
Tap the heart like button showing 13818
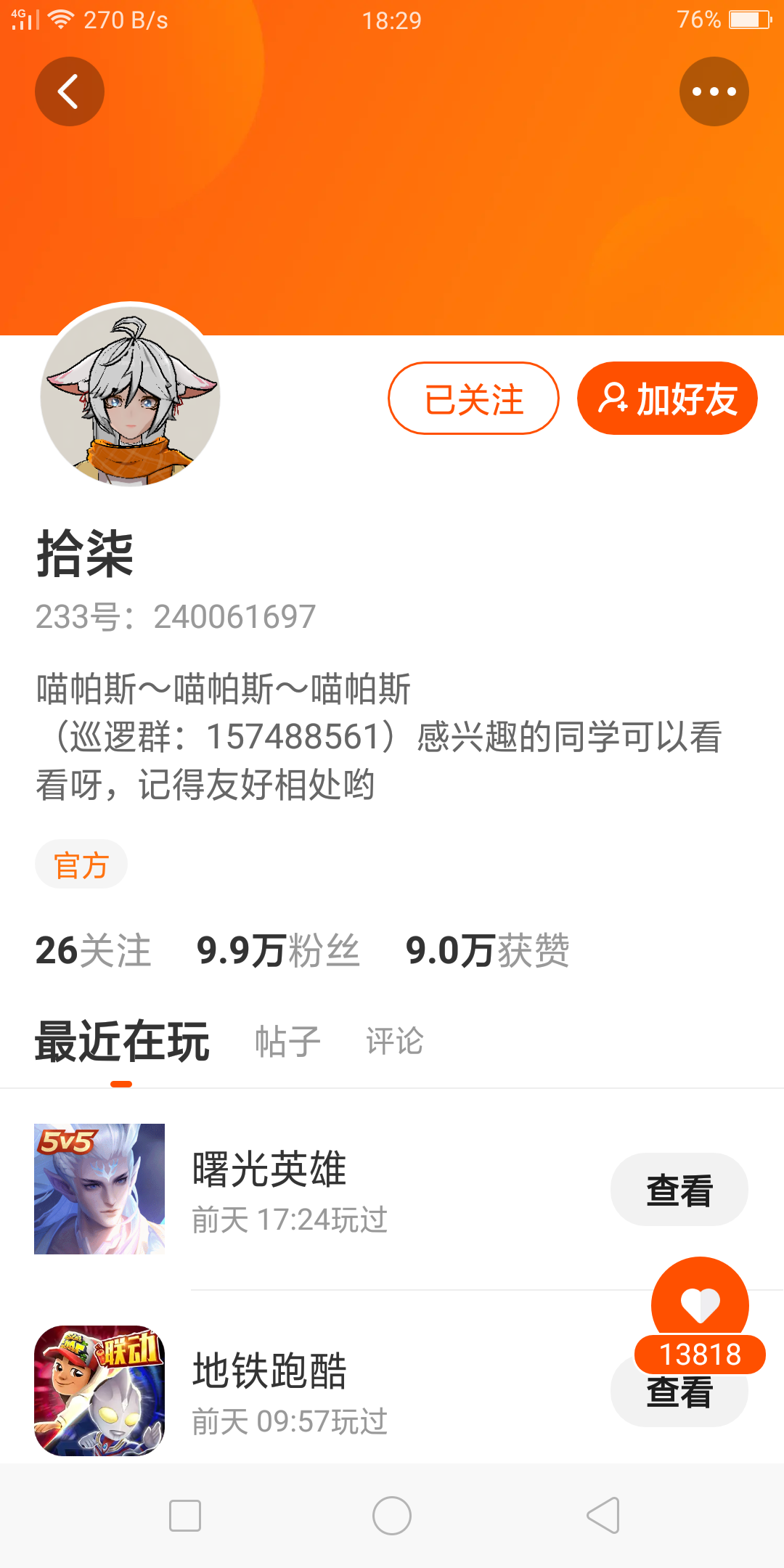(700, 1314)
